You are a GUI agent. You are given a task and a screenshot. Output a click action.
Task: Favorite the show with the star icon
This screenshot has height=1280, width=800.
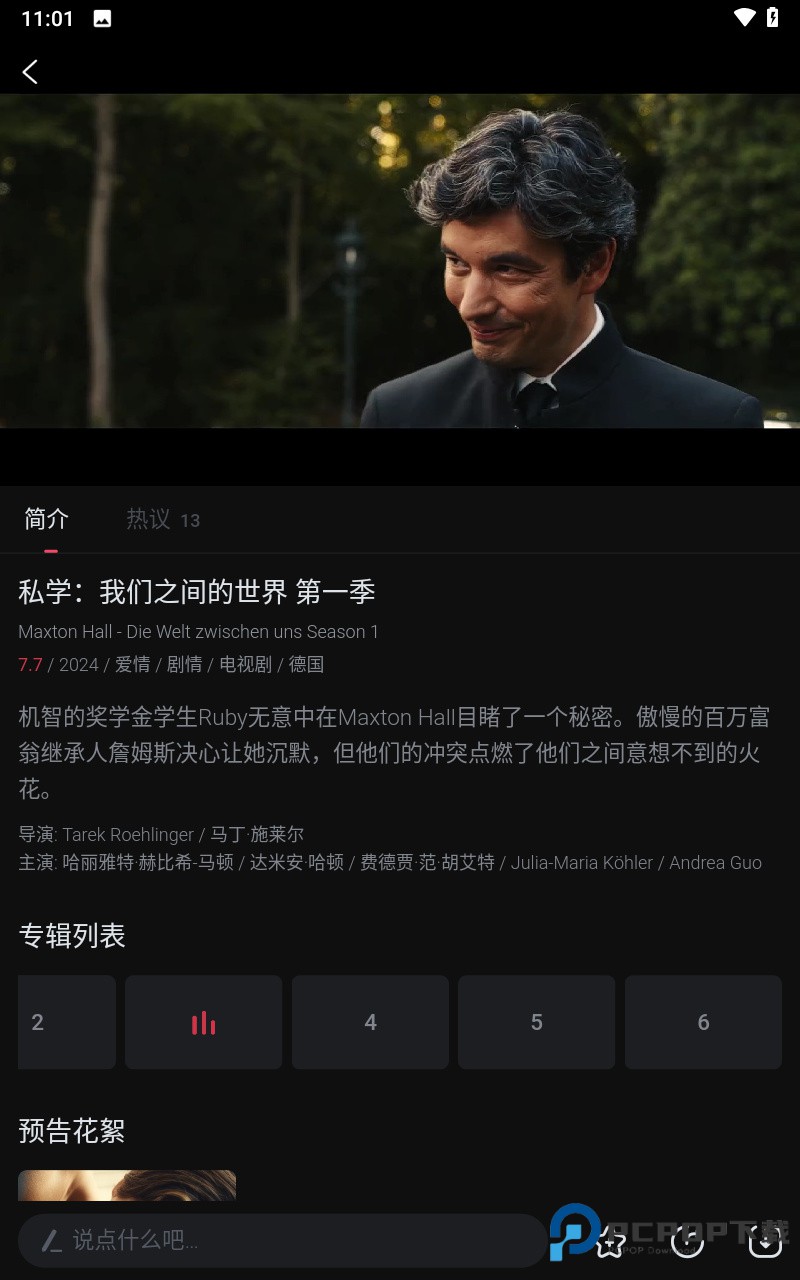[x=610, y=1244]
